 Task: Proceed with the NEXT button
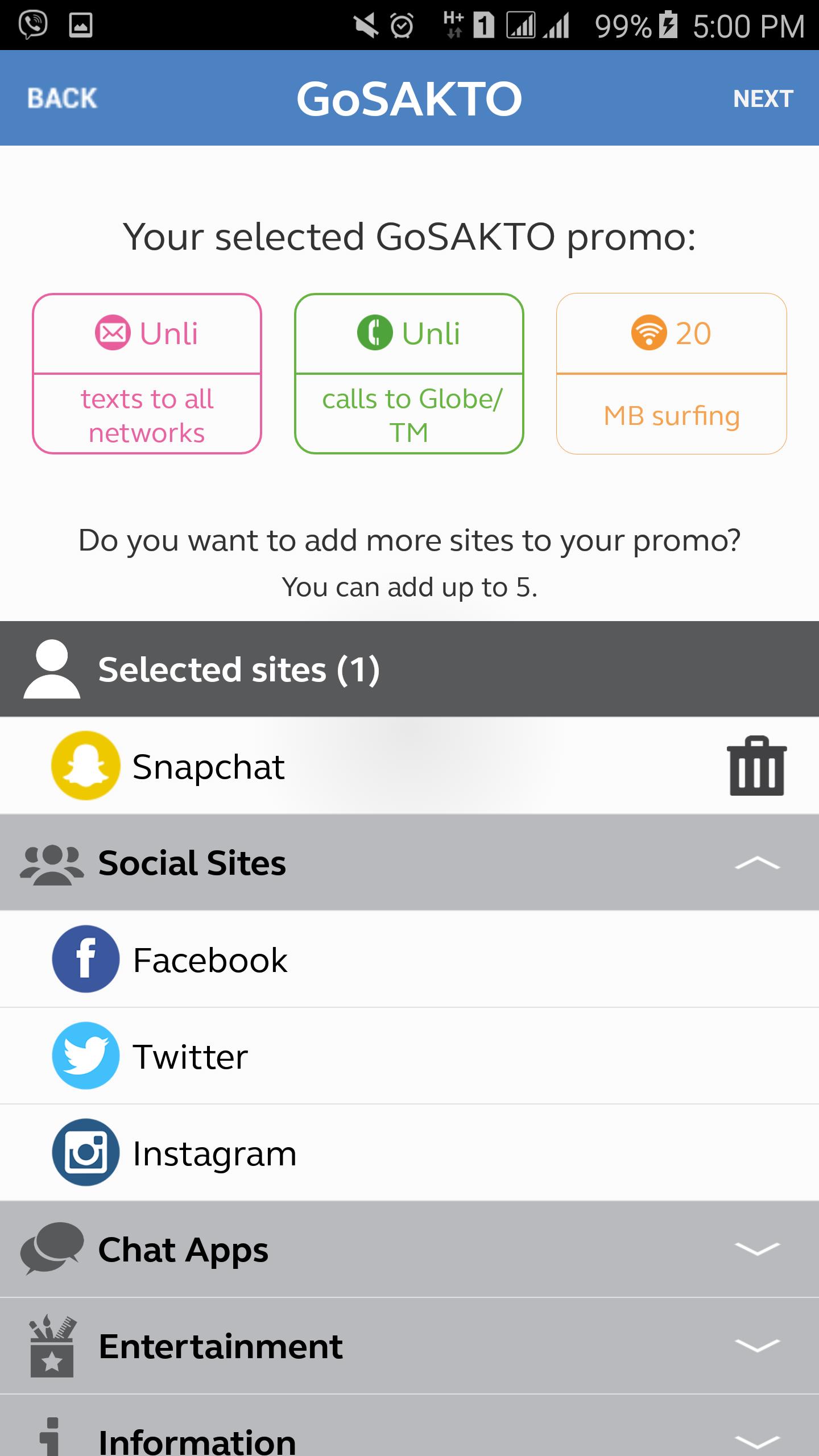click(763, 99)
